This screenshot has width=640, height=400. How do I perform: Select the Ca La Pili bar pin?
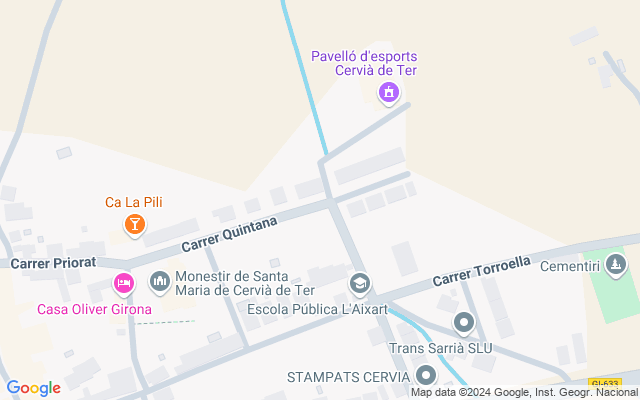point(134,224)
